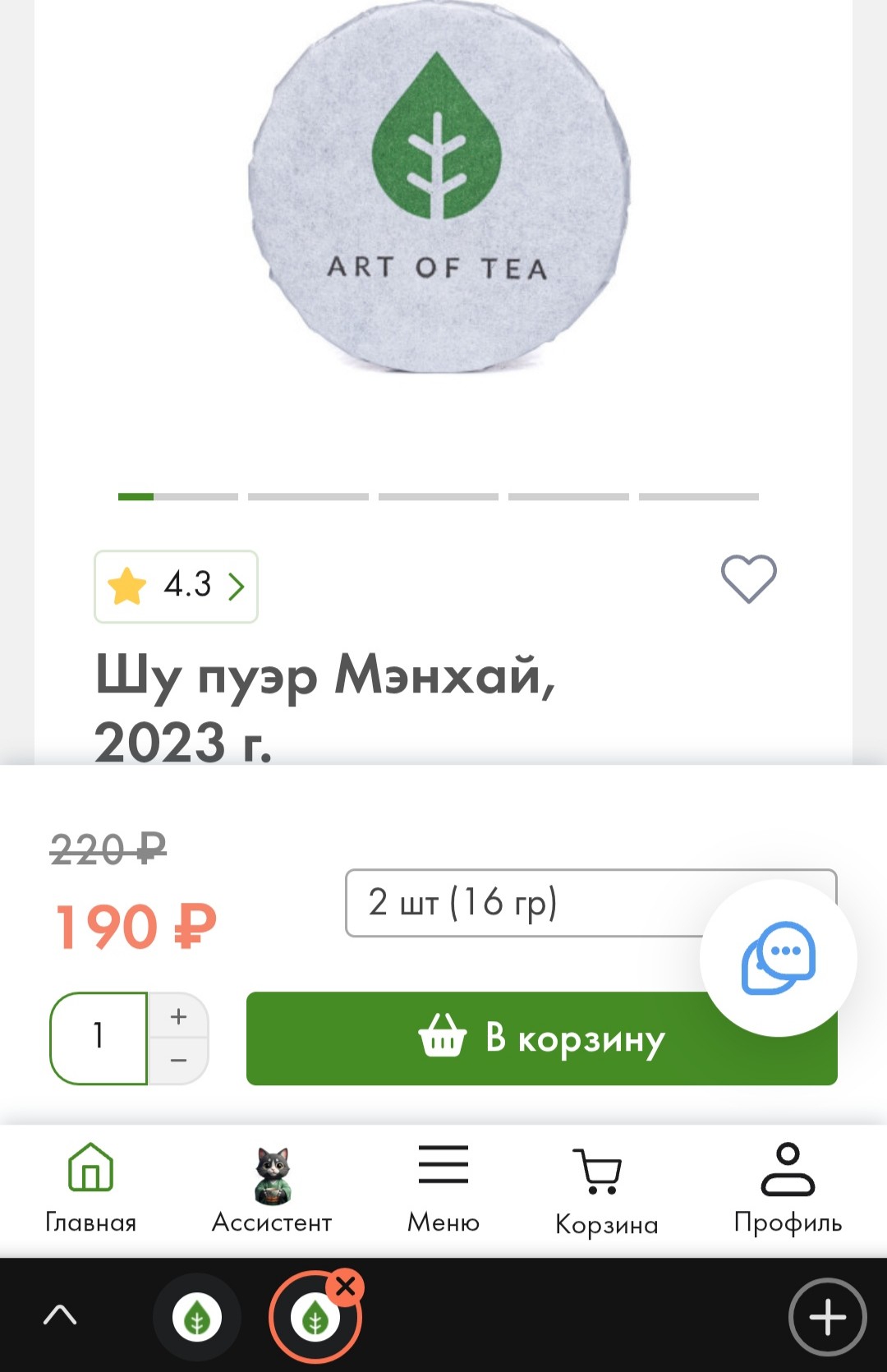Open the Профиль tab
Viewport: 887px width, 1372px height.
pos(788,1188)
